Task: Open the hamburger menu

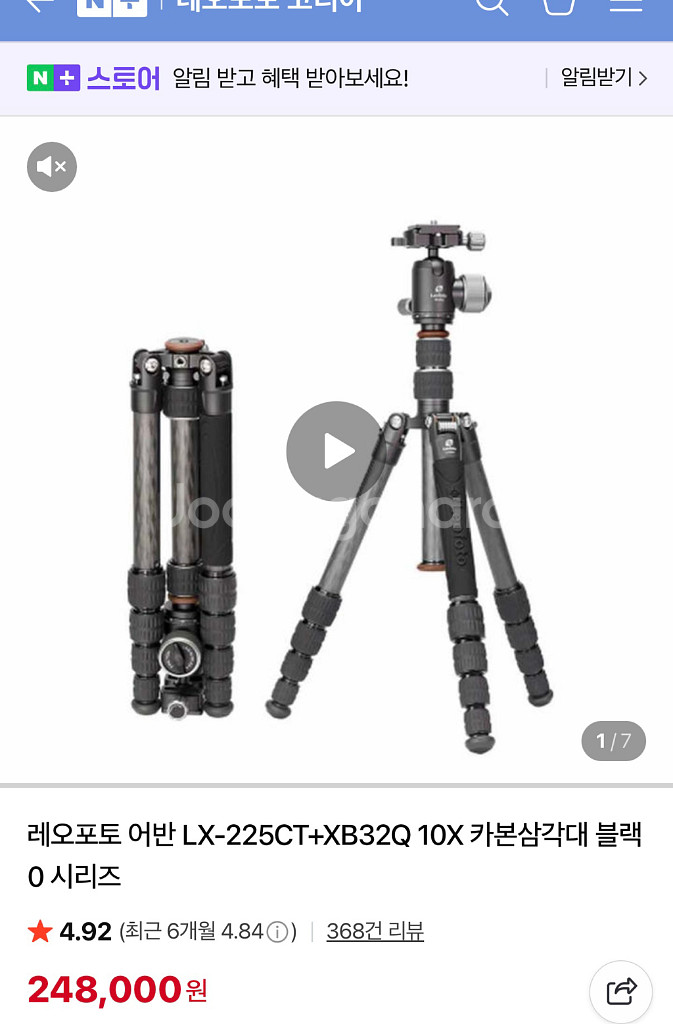Action: click(x=625, y=6)
